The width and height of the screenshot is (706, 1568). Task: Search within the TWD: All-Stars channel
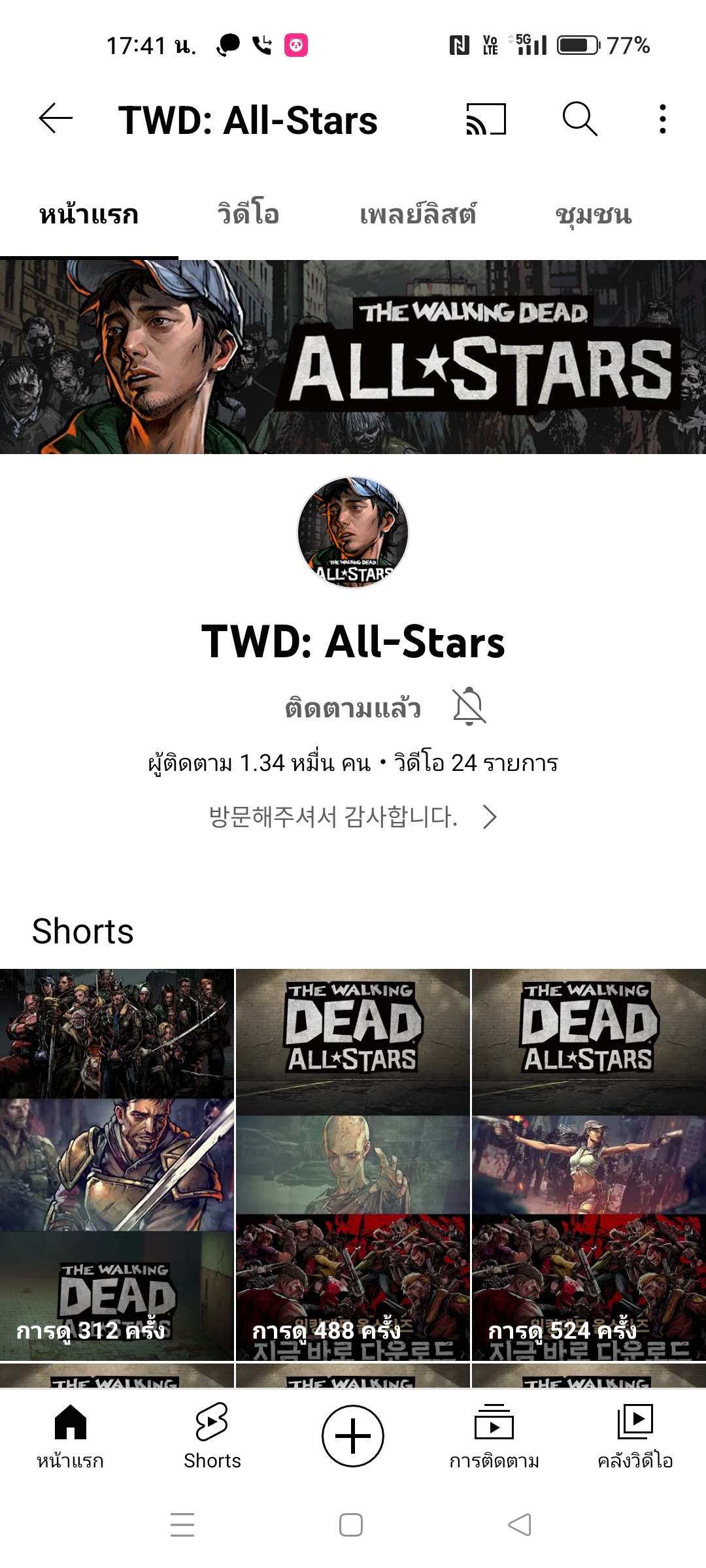tap(580, 120)
